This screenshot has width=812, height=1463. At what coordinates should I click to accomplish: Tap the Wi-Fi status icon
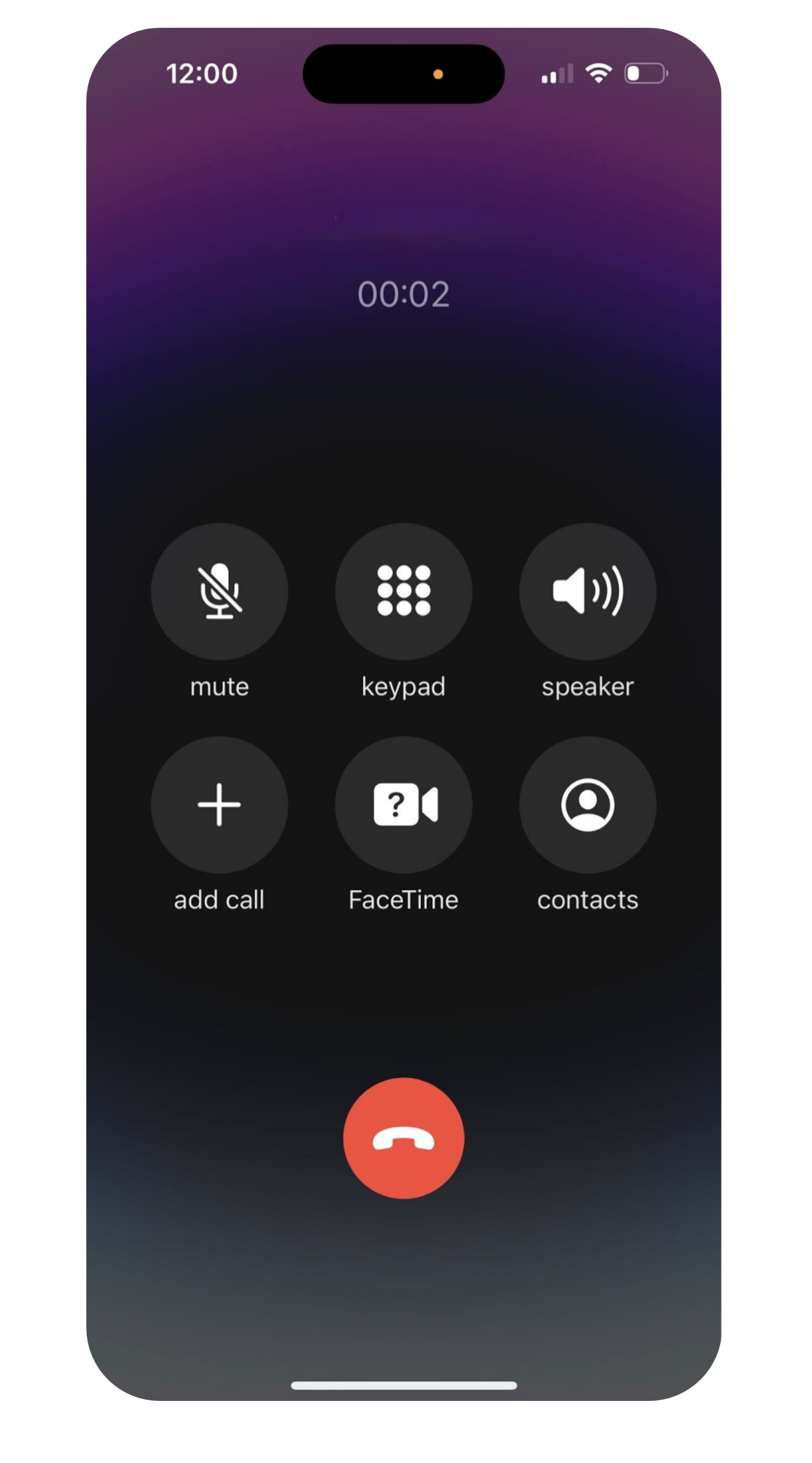click(x=596, y=72)
